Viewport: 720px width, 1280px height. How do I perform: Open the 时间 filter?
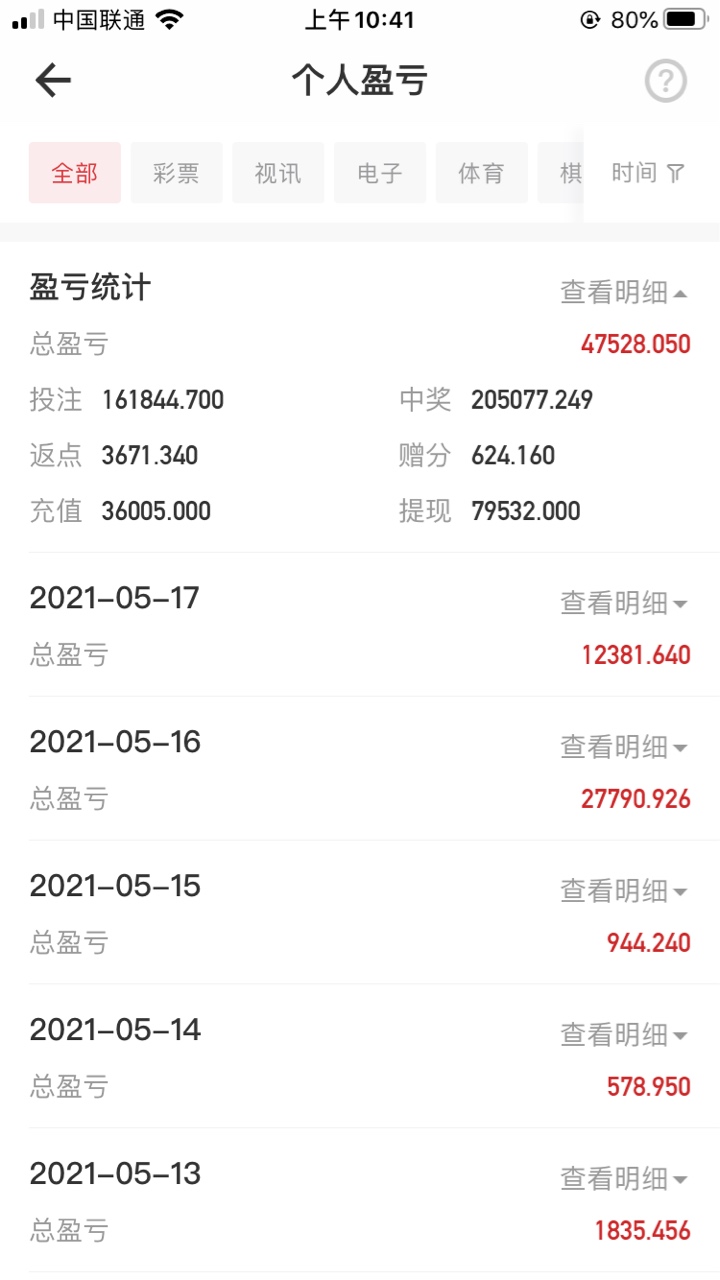click(649, 173)
